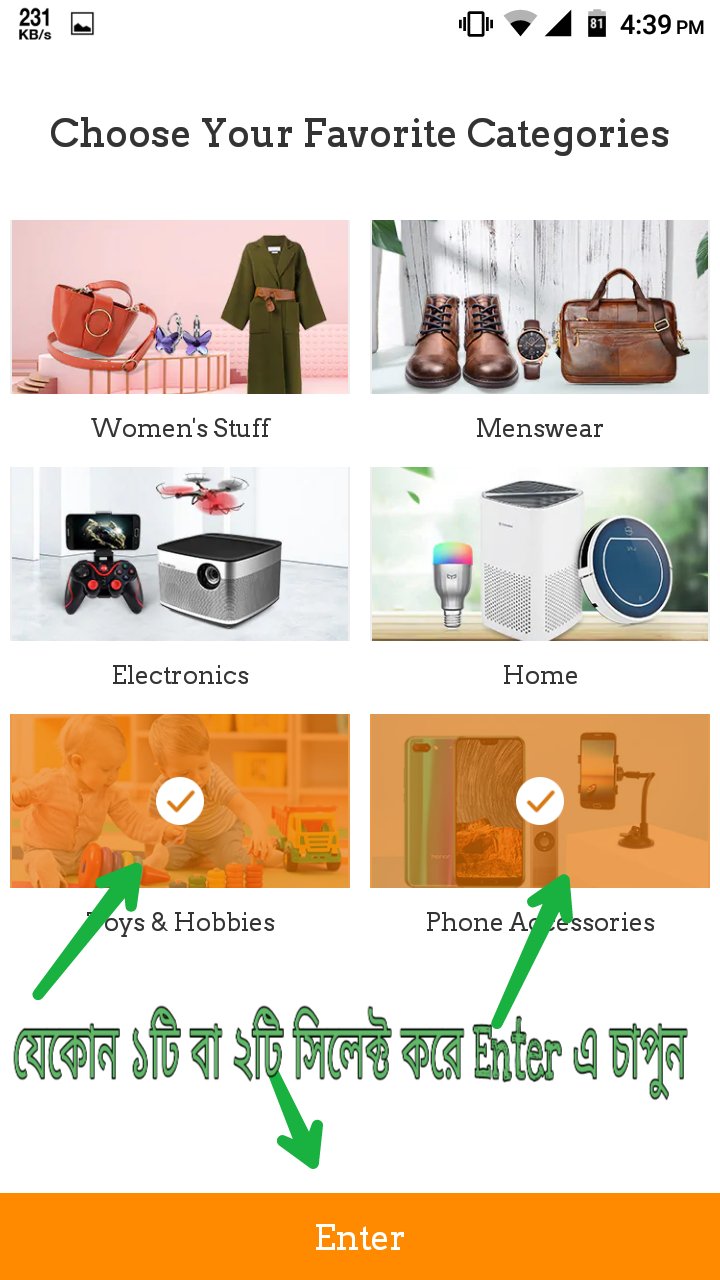Tap the orange Enter button
This screenshot has width=720, height=1280.
(360, 1237)
